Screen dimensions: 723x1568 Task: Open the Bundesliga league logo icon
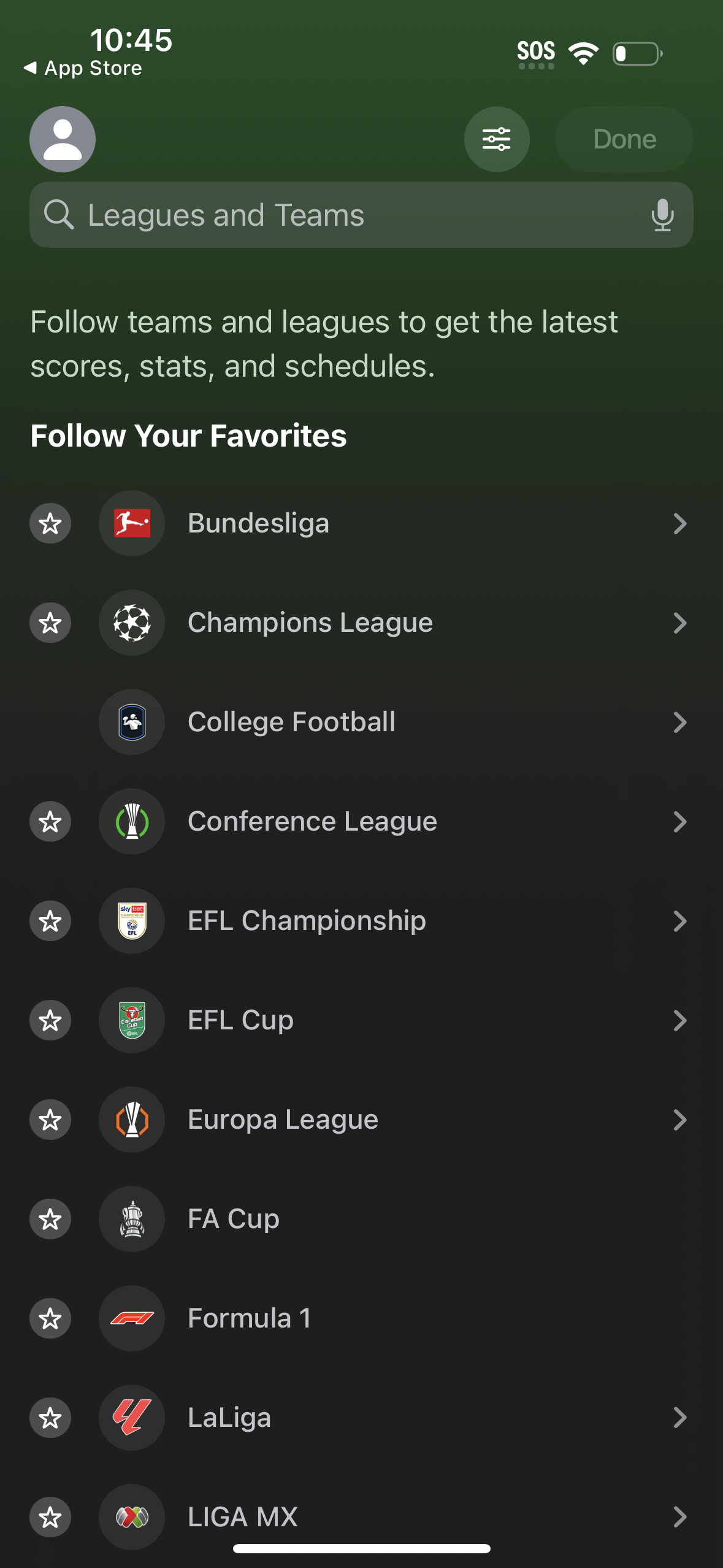click(x=131, y=523)
